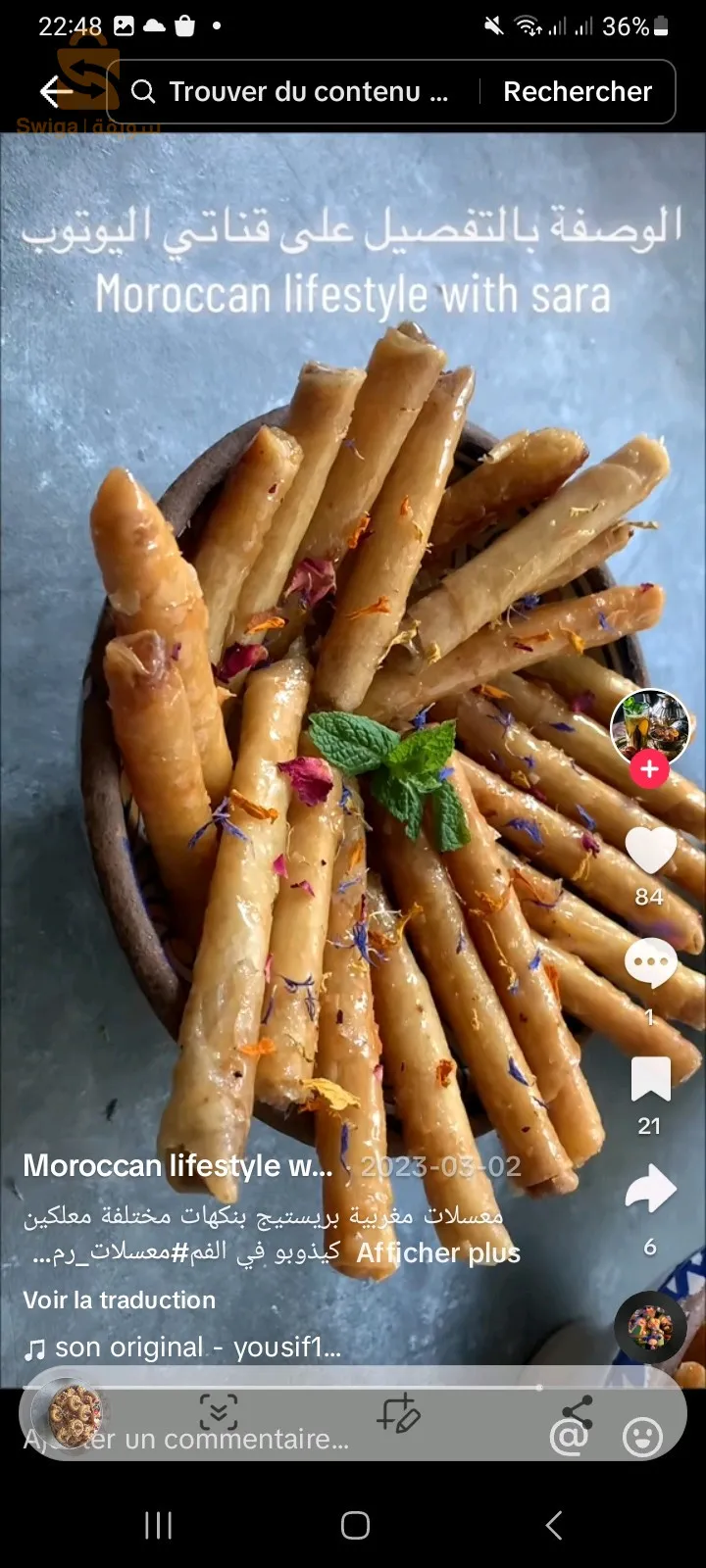Open the recent apps view
The height and width of the screenshot is (1568, 706).
(x=158, y=1525)
